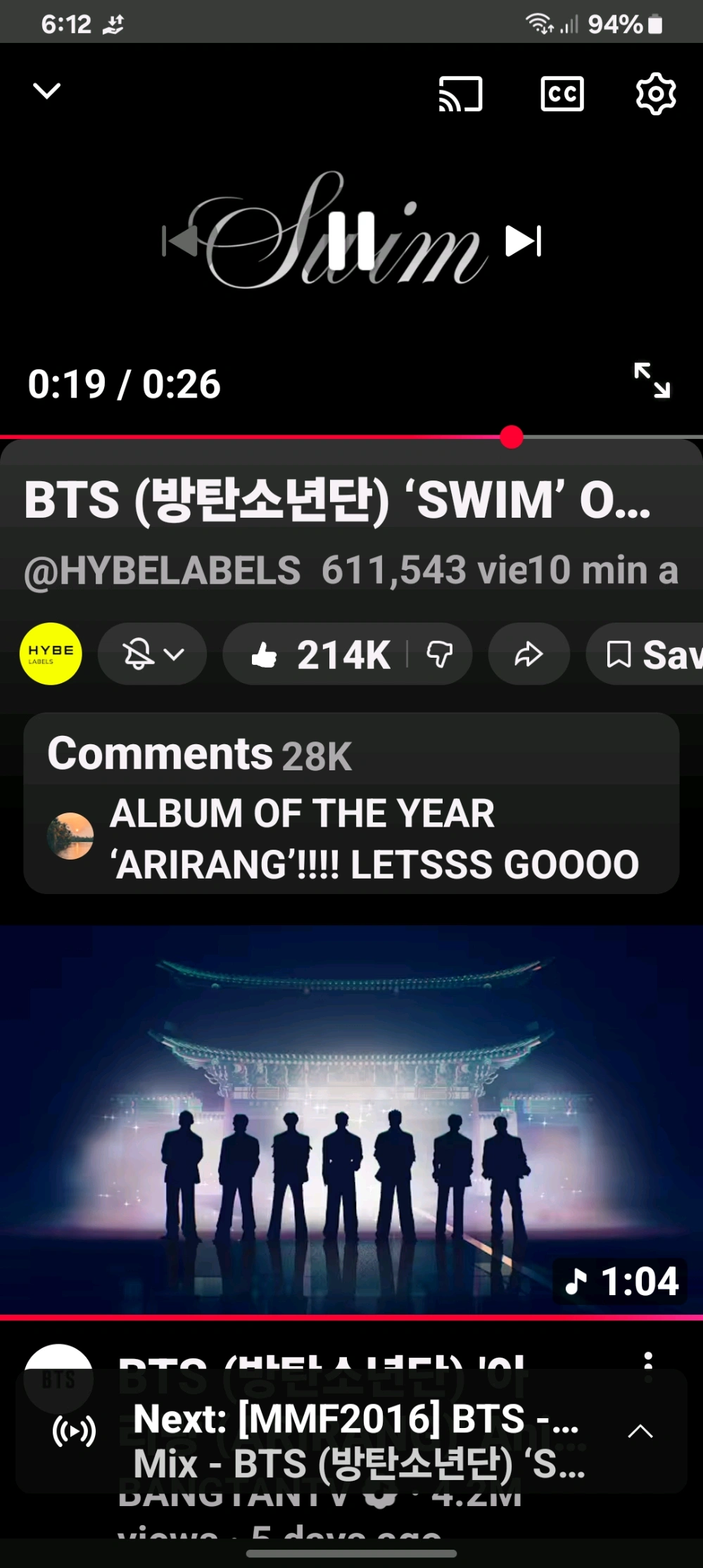Change notification bell preference
703x1568 pixels.
coord(152,654)
